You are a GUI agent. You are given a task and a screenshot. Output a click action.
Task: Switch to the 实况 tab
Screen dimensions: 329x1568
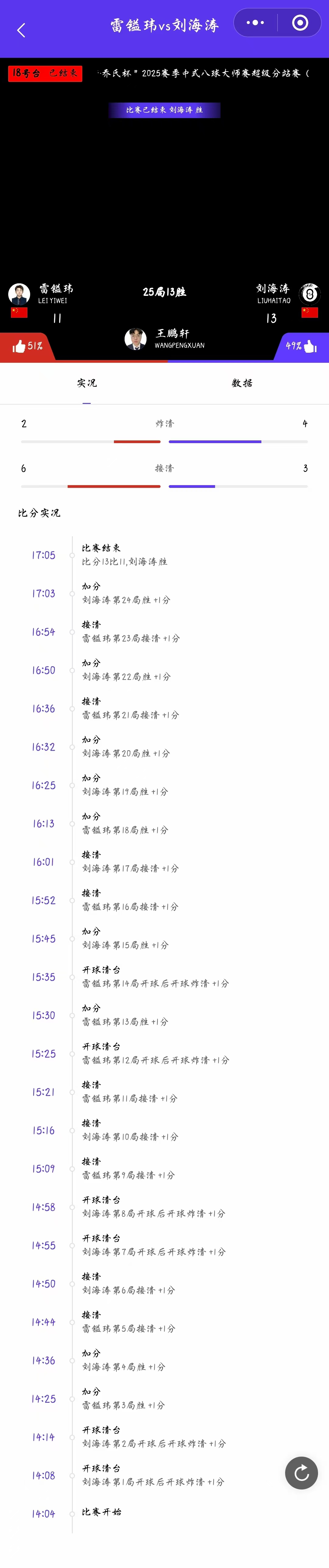coord(87,383)
